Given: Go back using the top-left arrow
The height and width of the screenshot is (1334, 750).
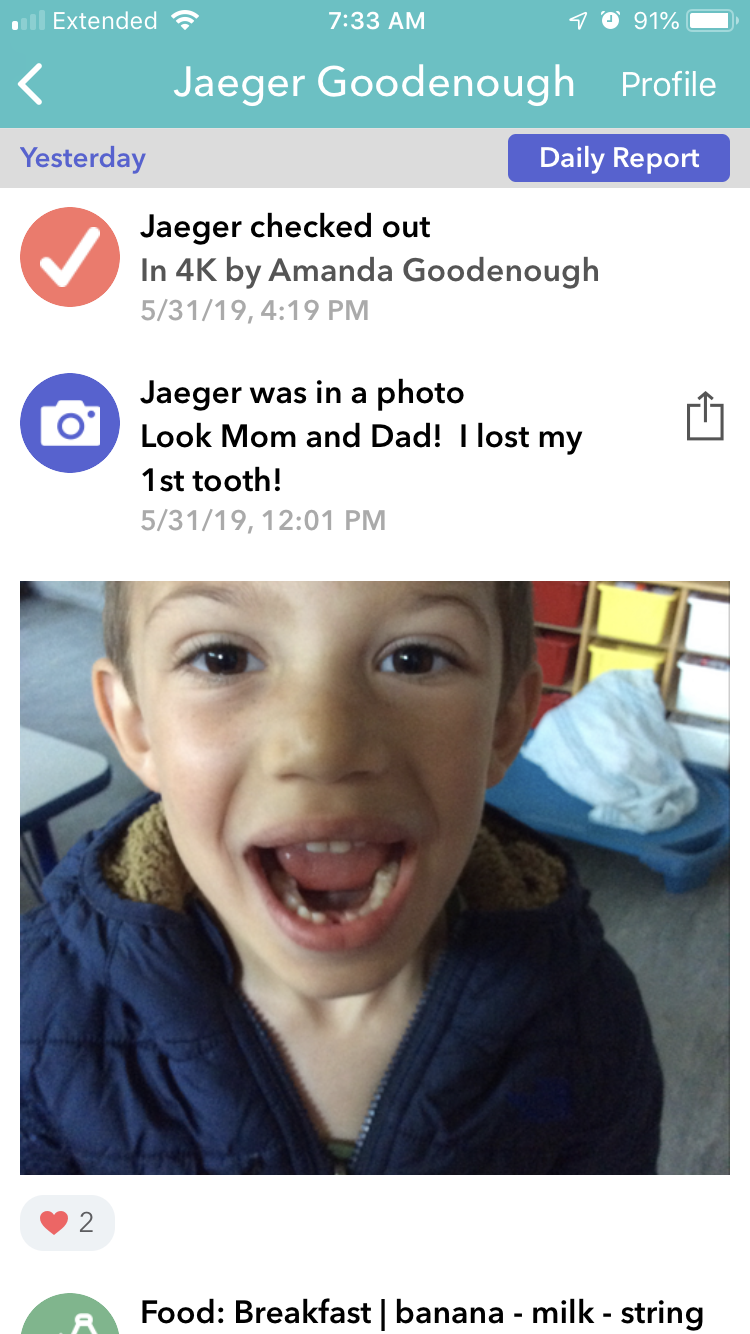Looking at the screenshot, I should point(32,84).
